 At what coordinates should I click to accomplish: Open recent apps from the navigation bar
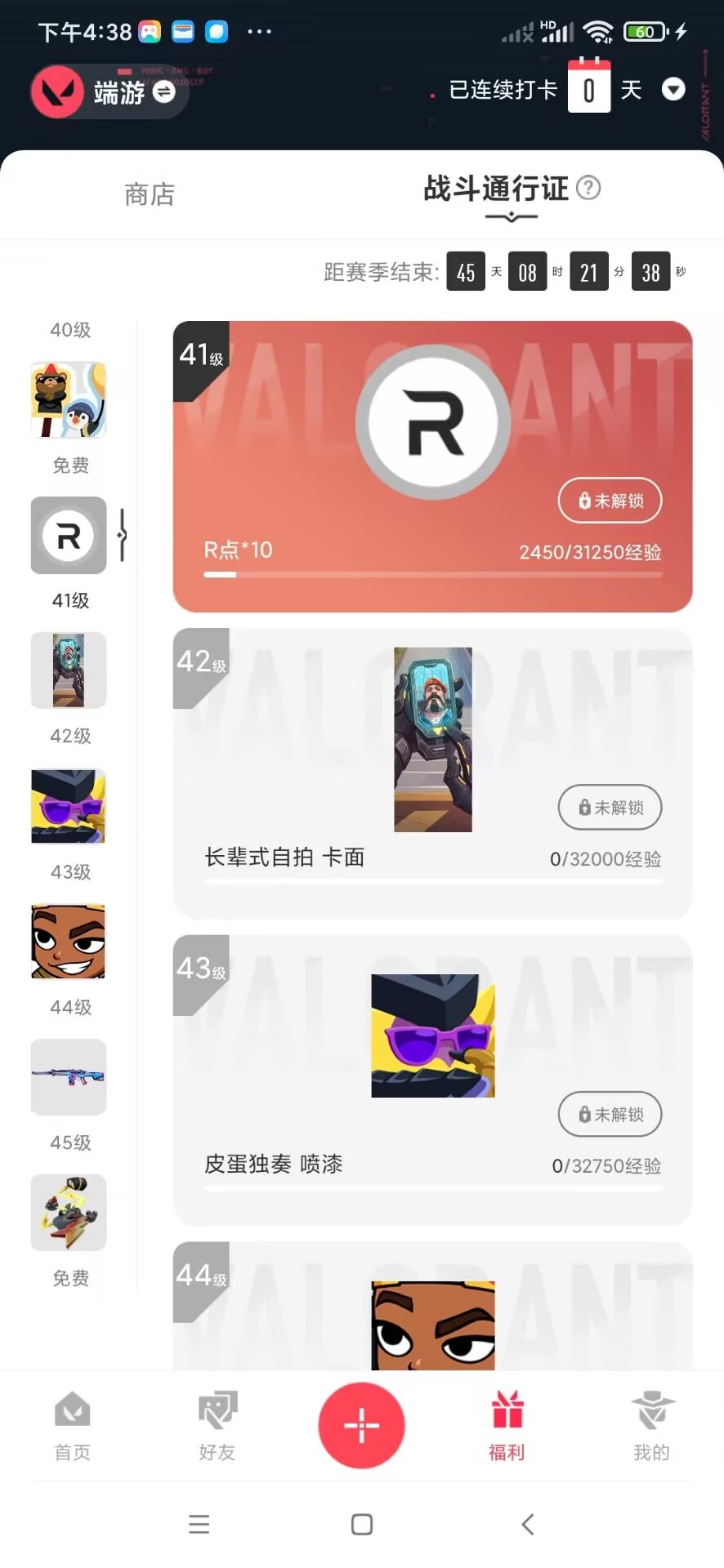[x=199, y=1524]
